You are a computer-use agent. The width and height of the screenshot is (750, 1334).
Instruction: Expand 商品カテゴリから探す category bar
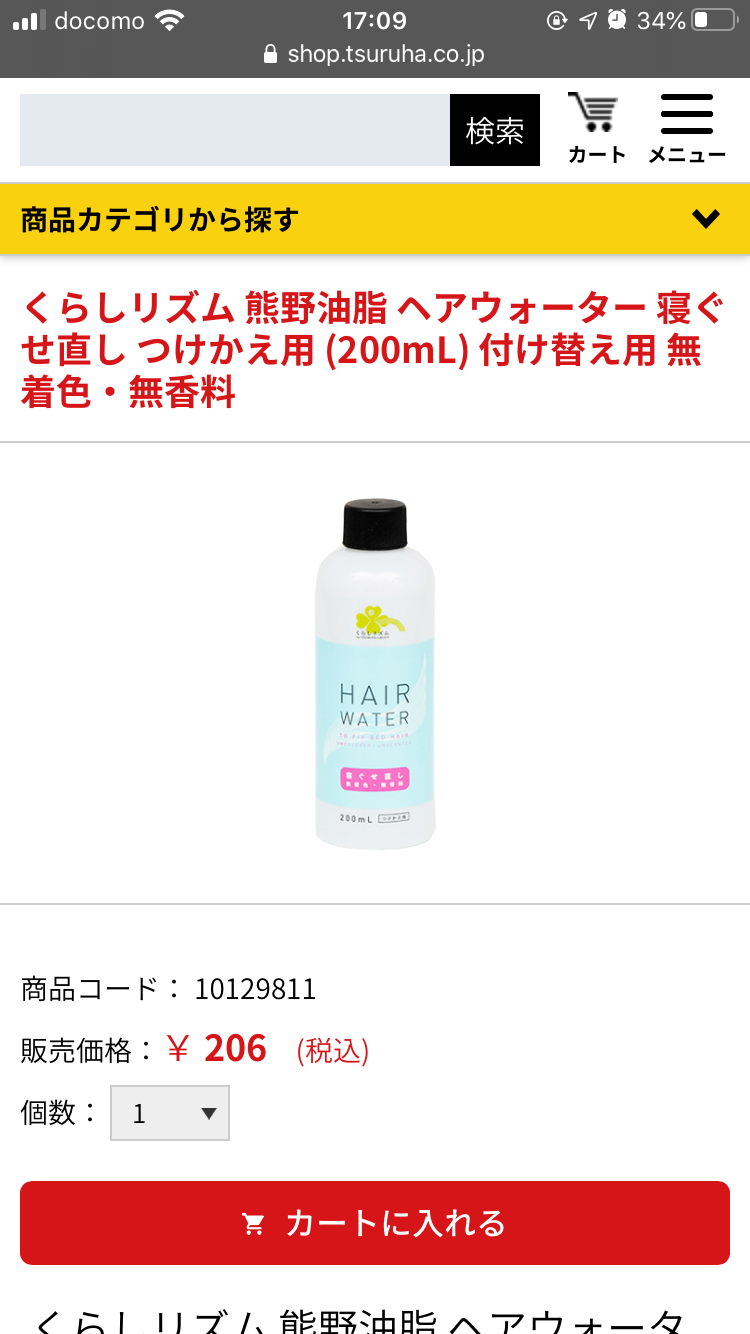[375, 219]
